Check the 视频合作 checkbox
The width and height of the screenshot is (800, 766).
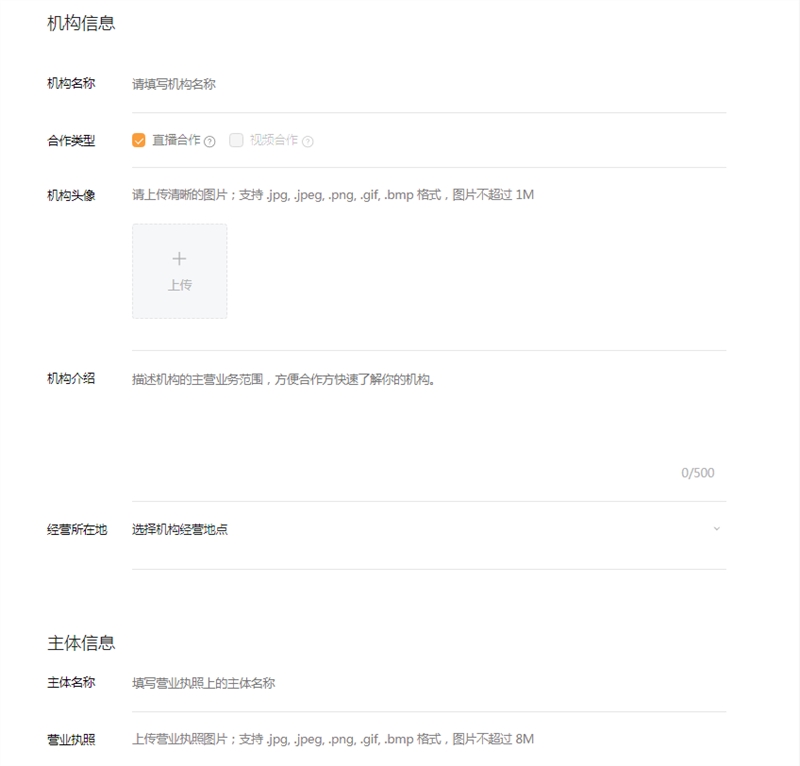point(237,140)
